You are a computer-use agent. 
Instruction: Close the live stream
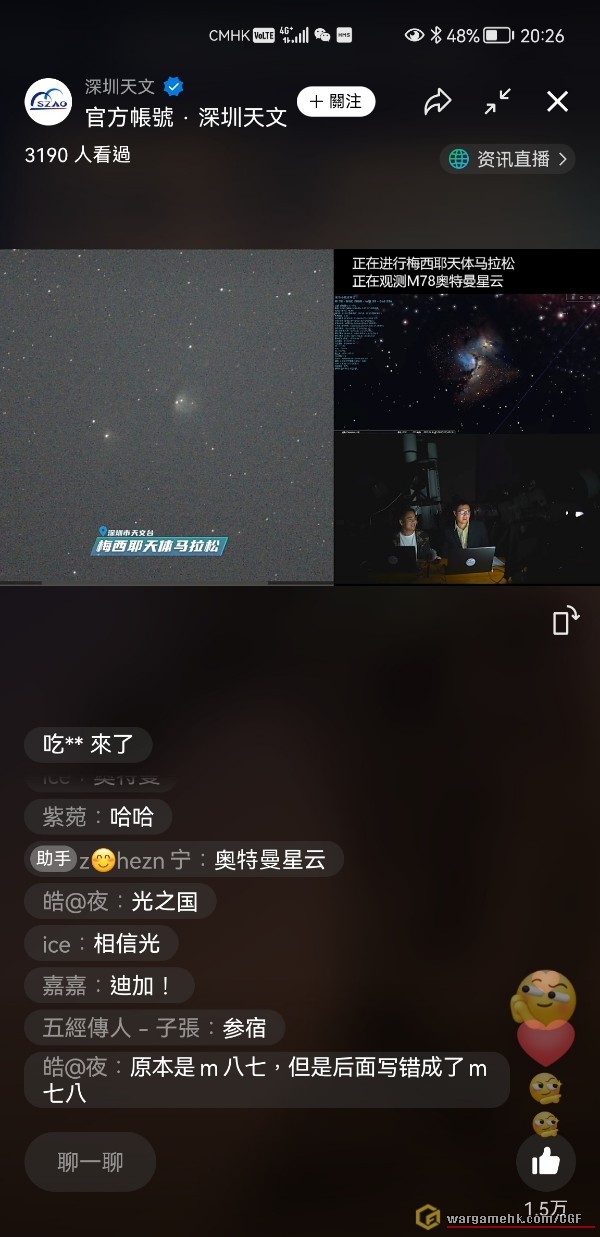[557, 101]
